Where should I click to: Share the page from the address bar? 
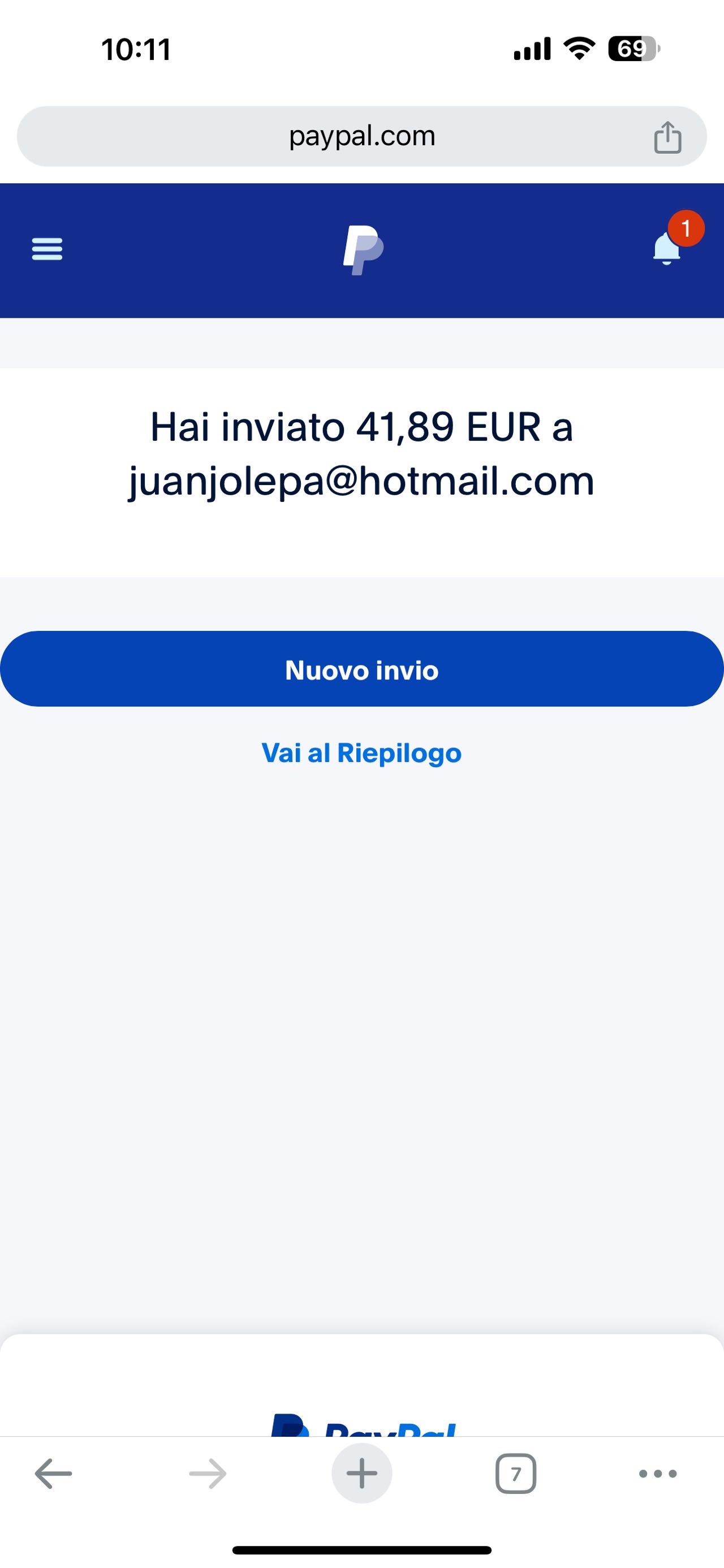[667, 137]
